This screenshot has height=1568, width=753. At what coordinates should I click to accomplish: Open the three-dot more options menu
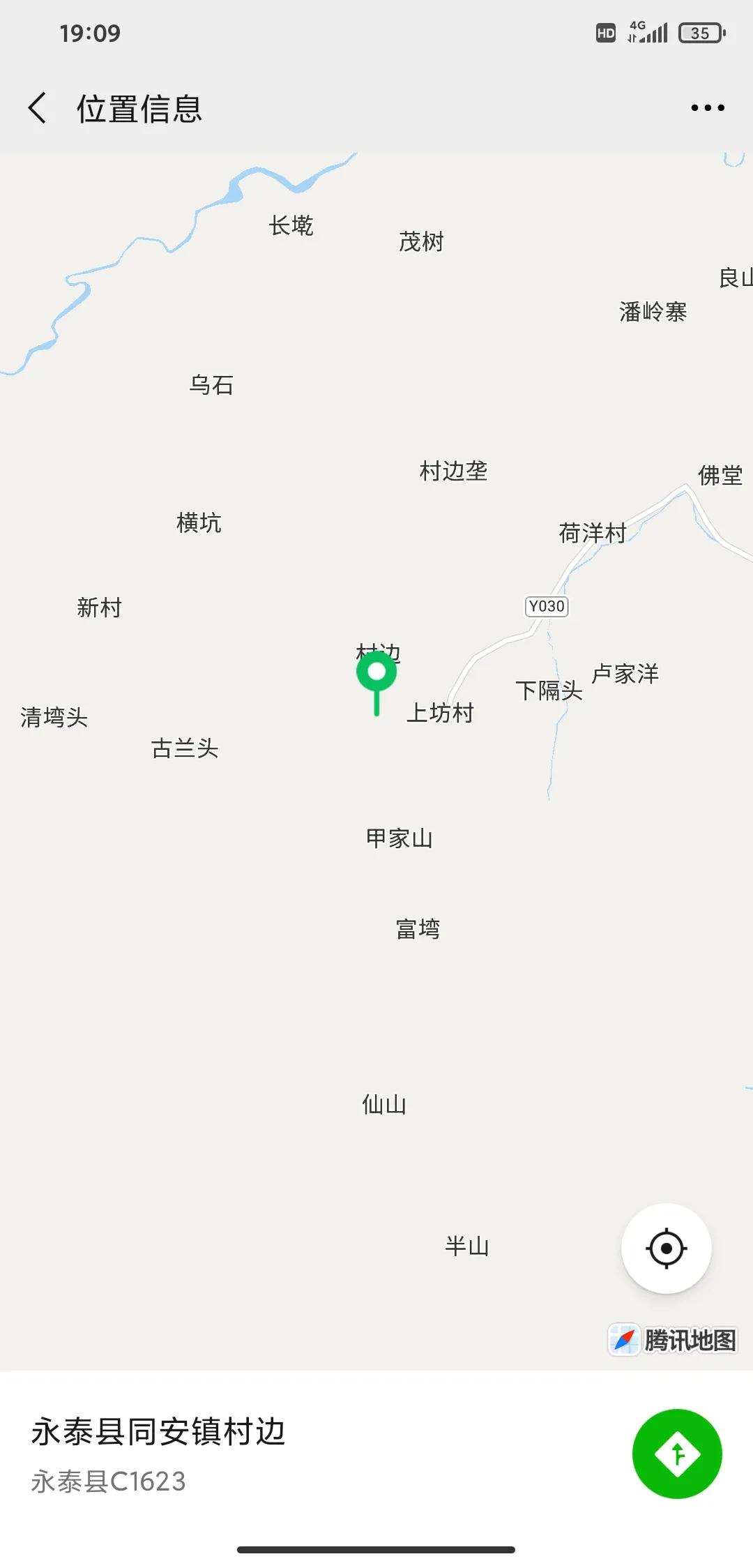[708, 108]
